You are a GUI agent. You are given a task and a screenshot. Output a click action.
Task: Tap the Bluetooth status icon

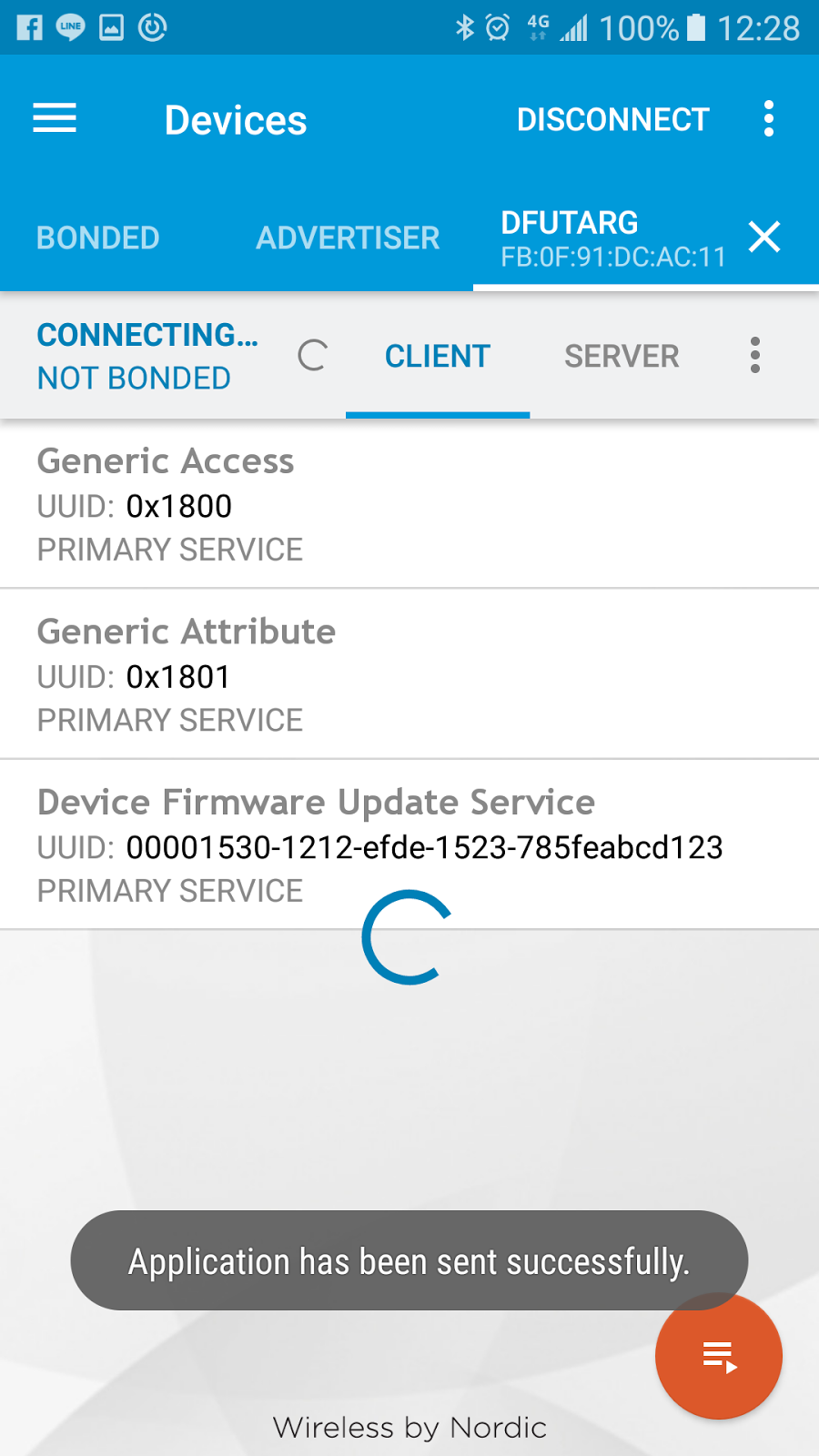465,27
